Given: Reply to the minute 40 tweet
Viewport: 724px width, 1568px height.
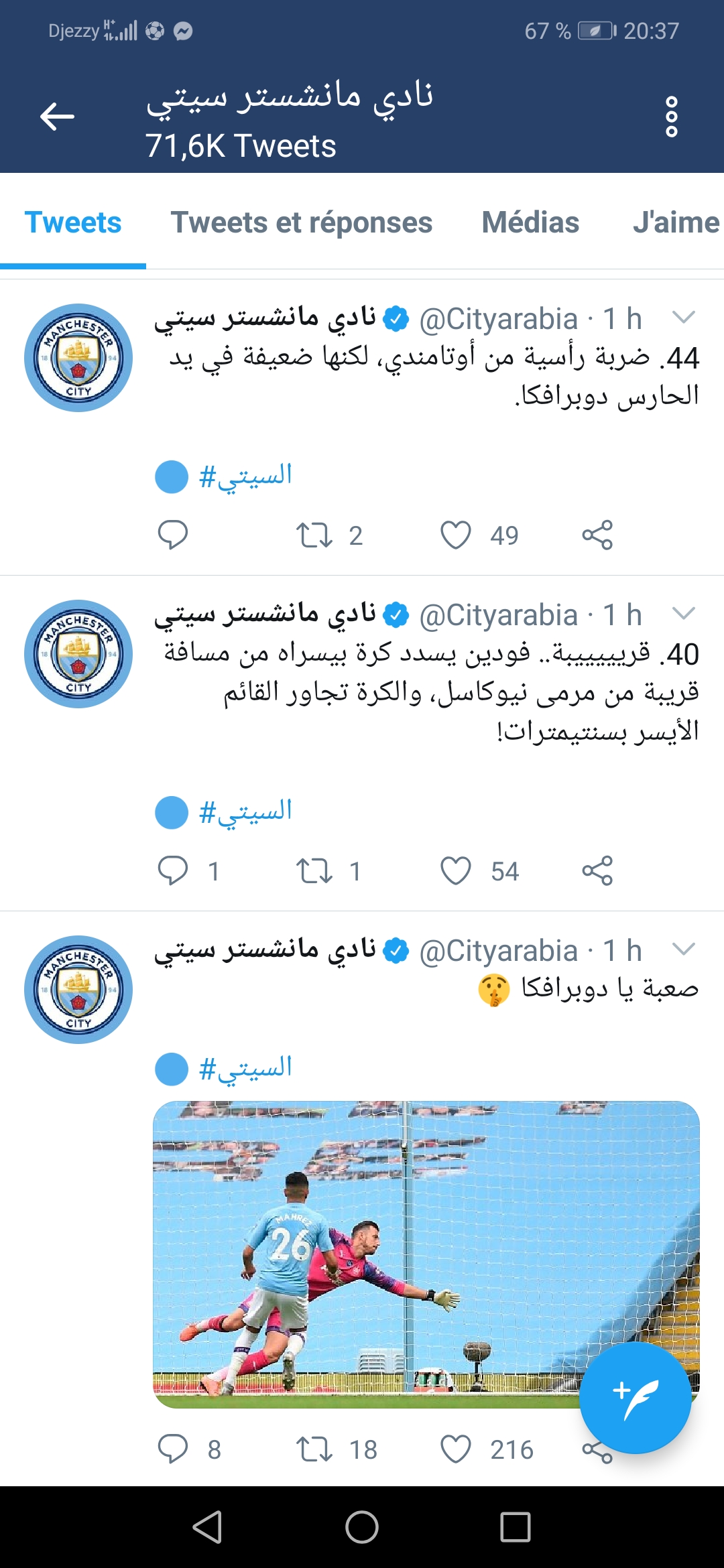Looking at the screenshot, I should pos(172,871).
